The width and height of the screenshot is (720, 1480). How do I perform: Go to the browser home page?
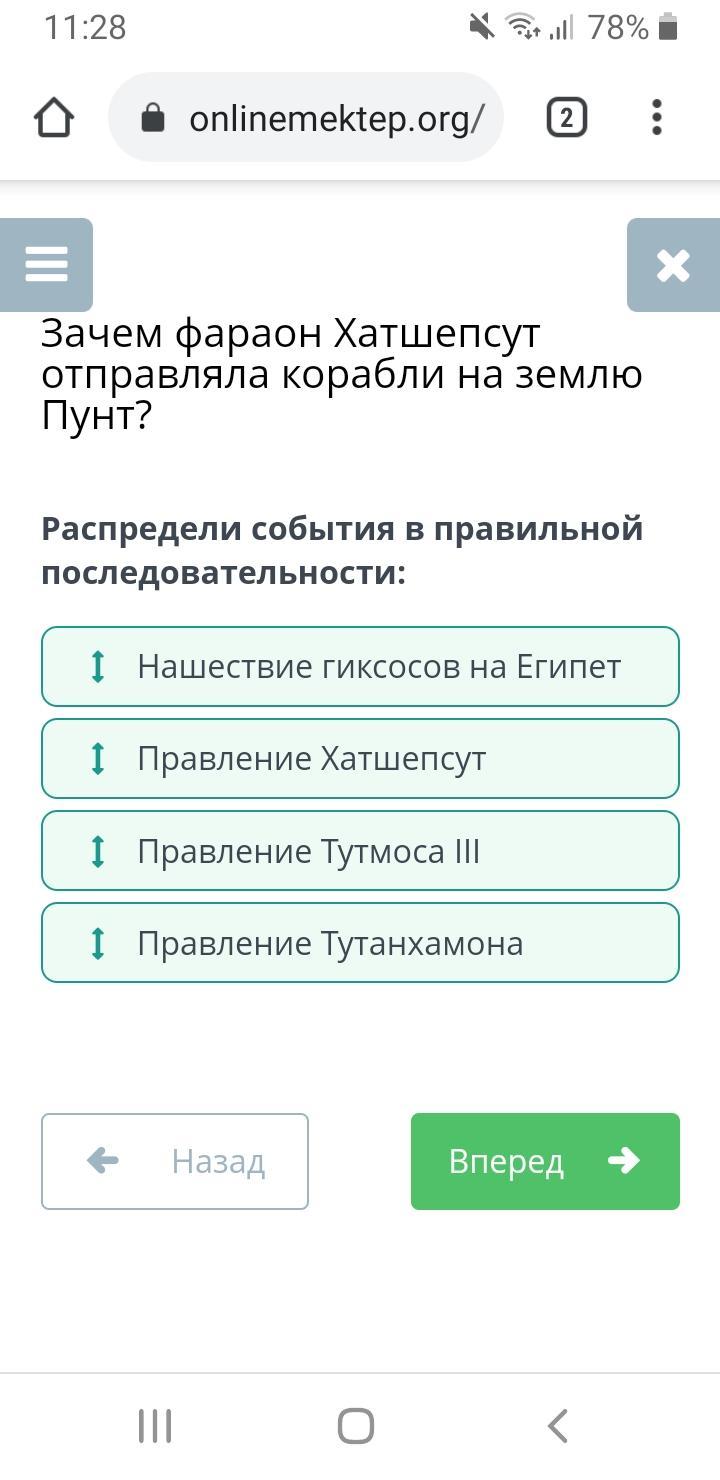pyautogui.click(x=54, y=118)
